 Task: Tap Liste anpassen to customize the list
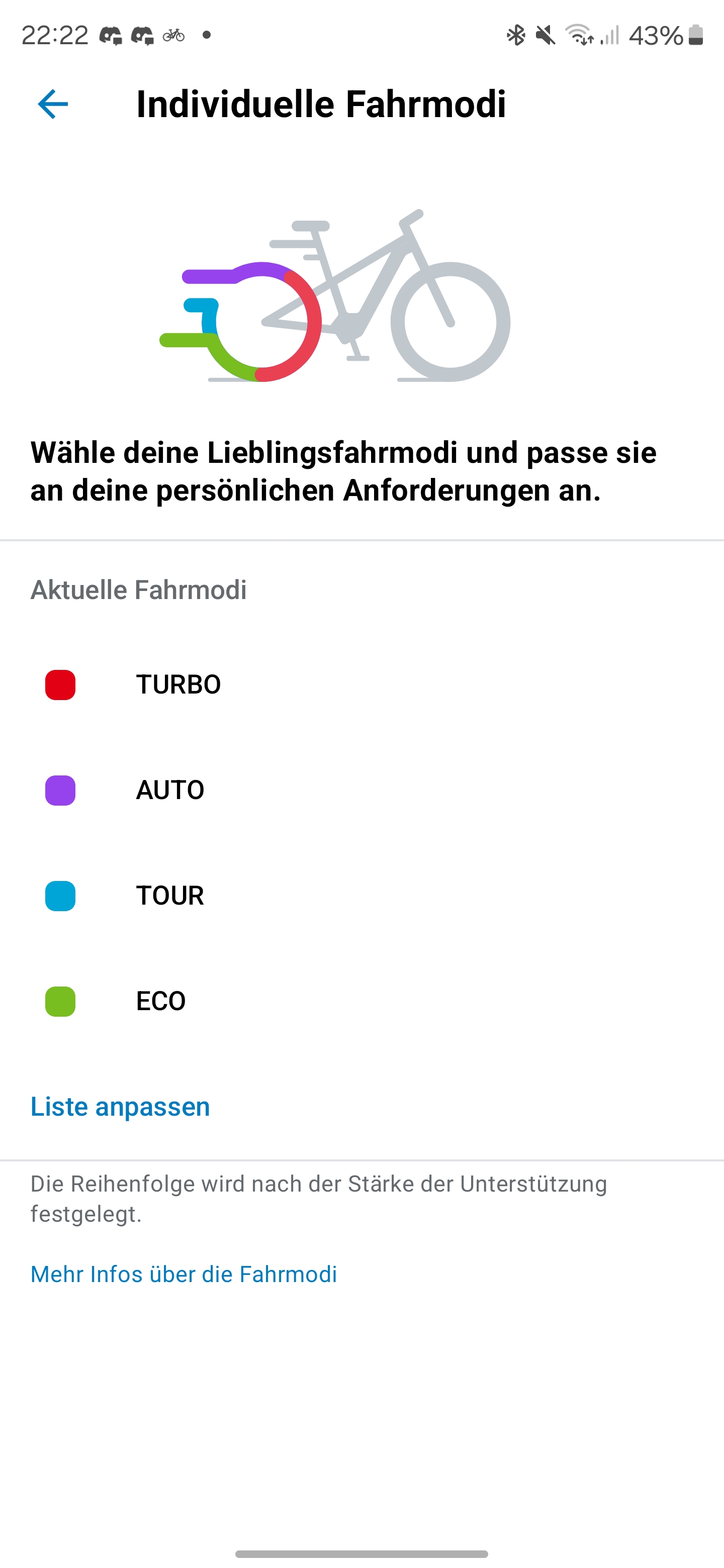point(121,1107)
